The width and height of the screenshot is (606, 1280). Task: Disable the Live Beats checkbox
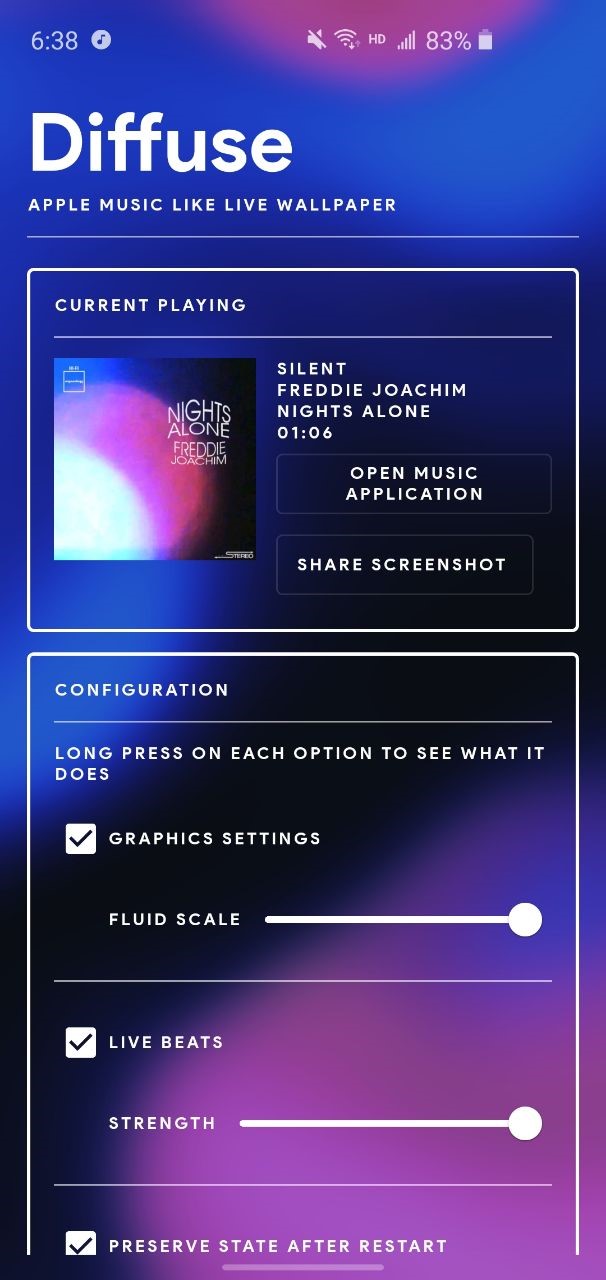[81, 1042]
